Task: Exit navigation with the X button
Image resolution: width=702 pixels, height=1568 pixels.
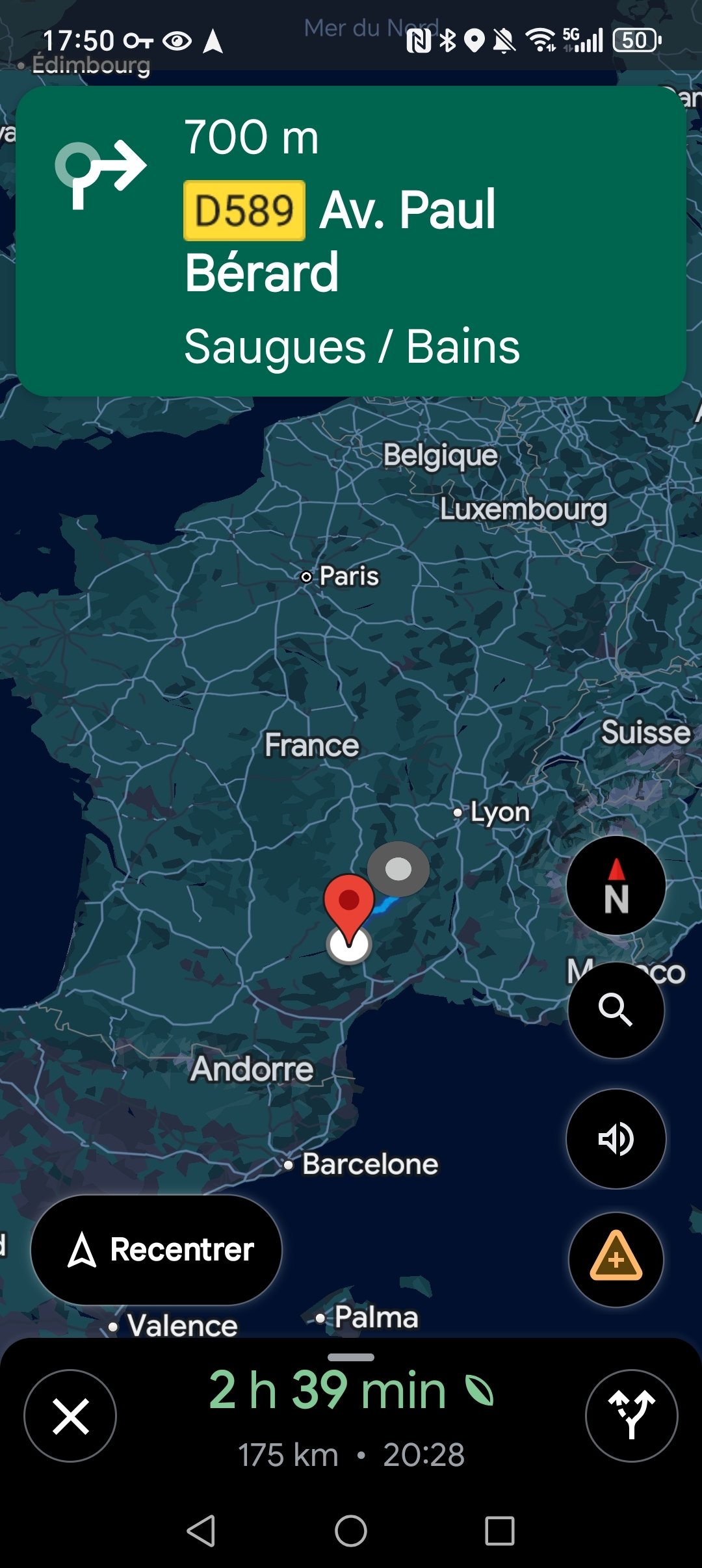Action: (x=70, y=1416)
